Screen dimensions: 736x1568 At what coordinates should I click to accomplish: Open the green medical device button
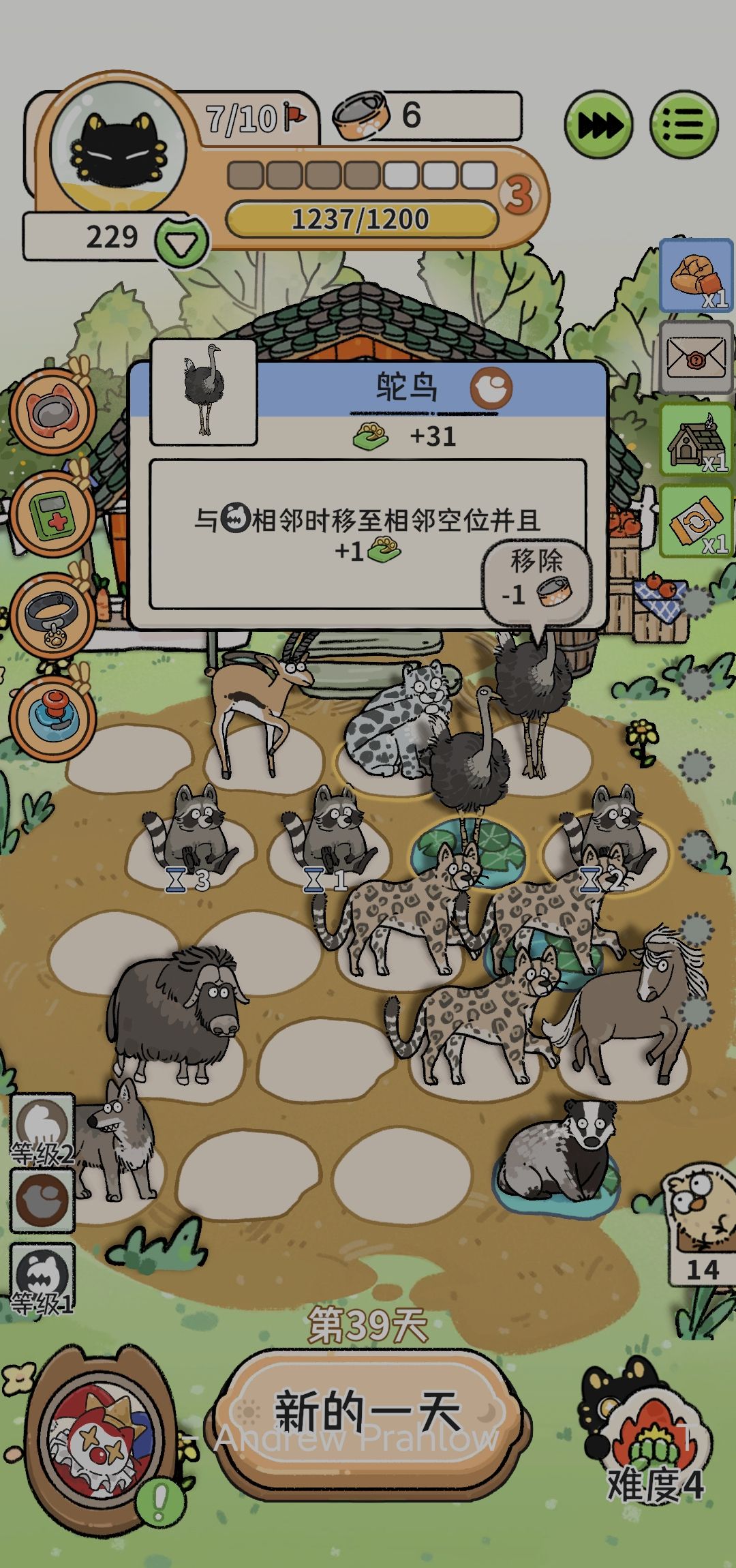[x=52, y=512]
